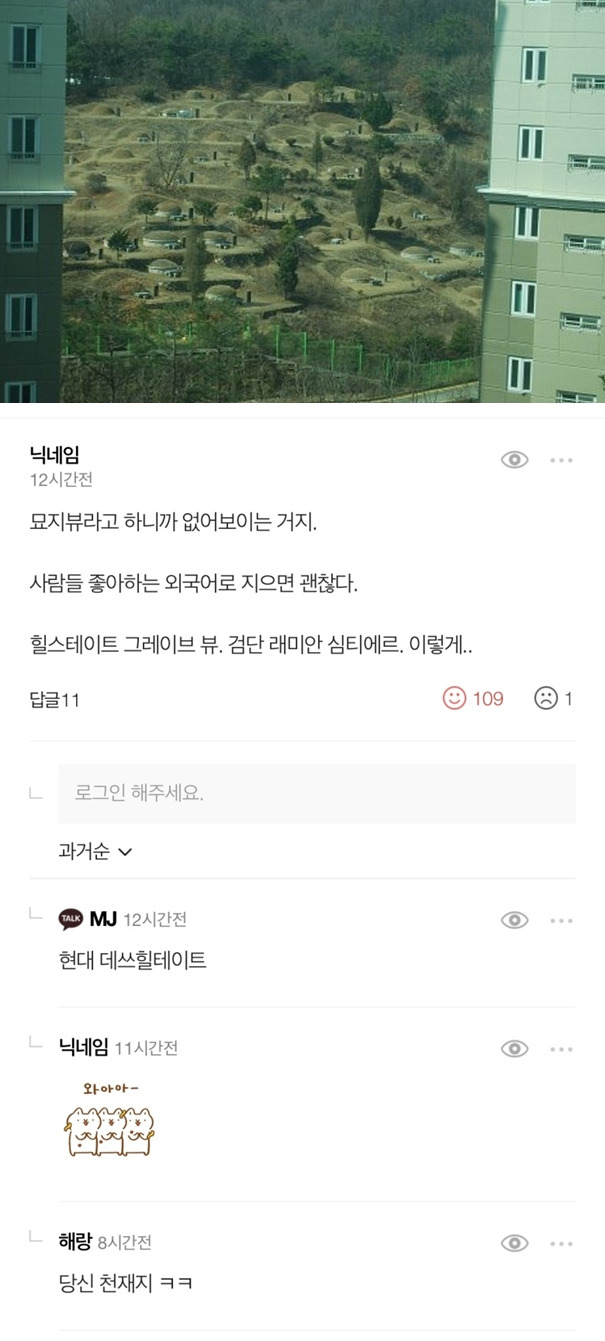
Task: Open the cemetery view photo
Action: coord(302,201)
